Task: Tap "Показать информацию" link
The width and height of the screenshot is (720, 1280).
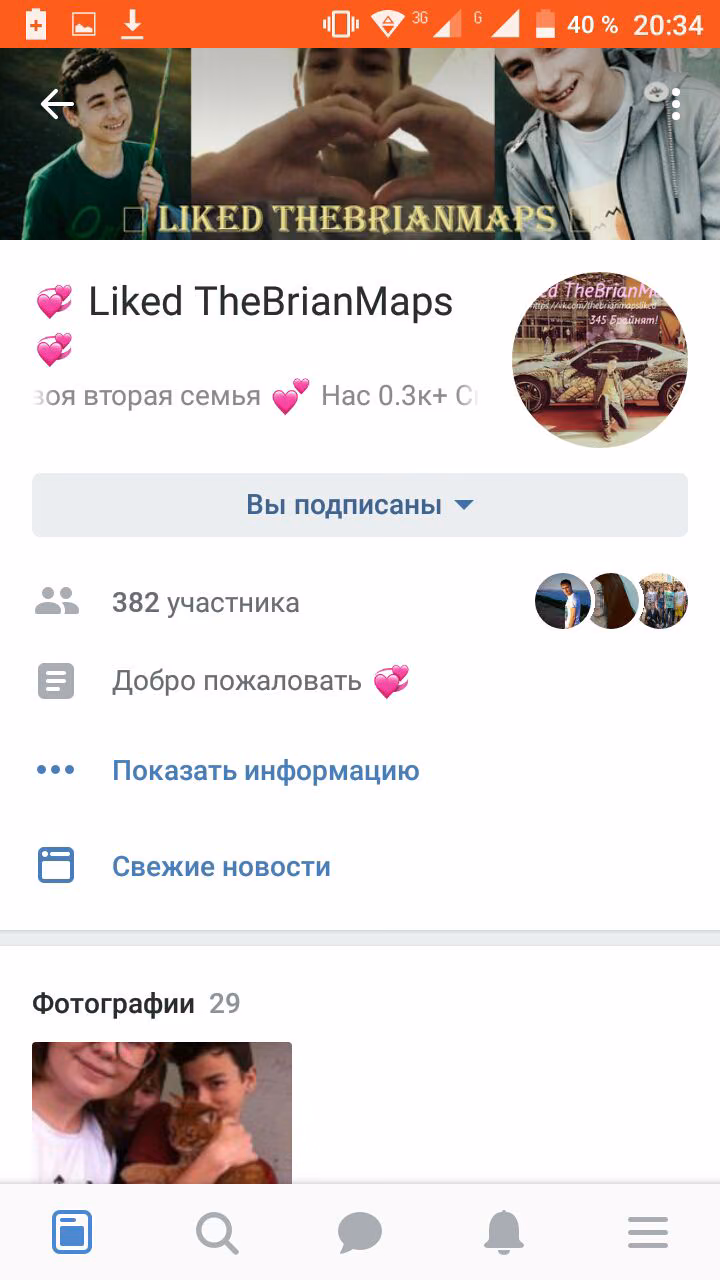Action: click(265, 771)
